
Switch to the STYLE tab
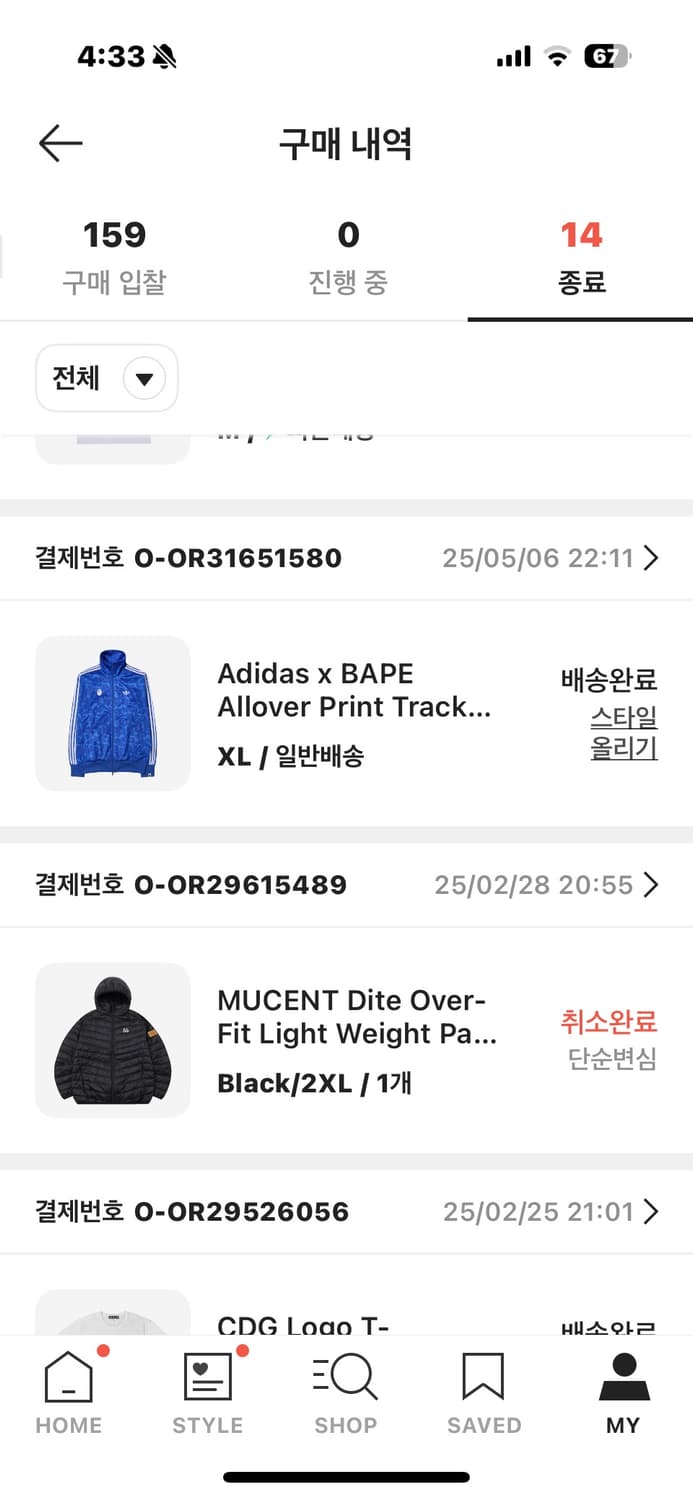pos(208,1393)
